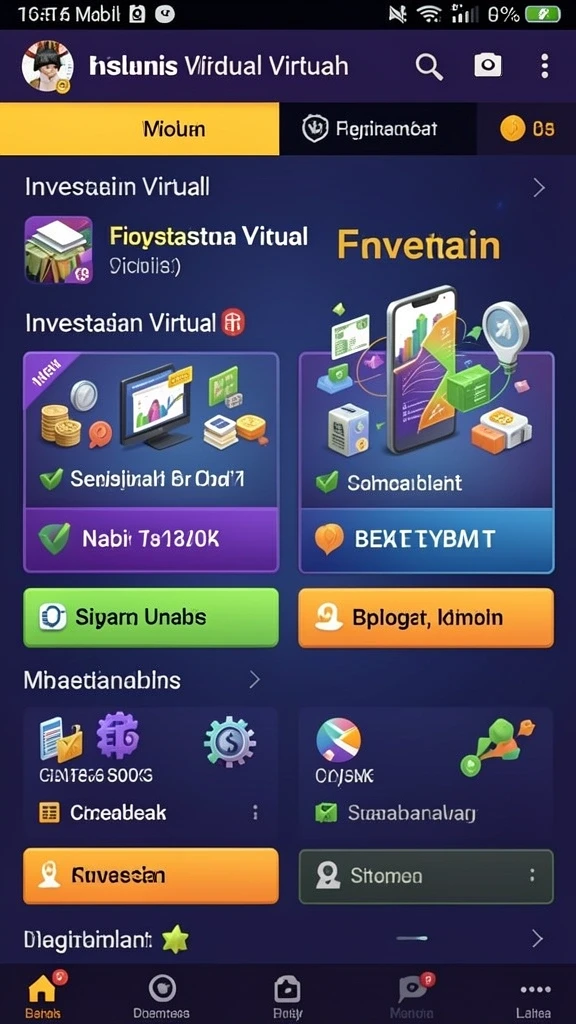Switch to the Regiinamoat tab
The image size is (576, 1024).
pyautogui.click(x=377, y=129)
